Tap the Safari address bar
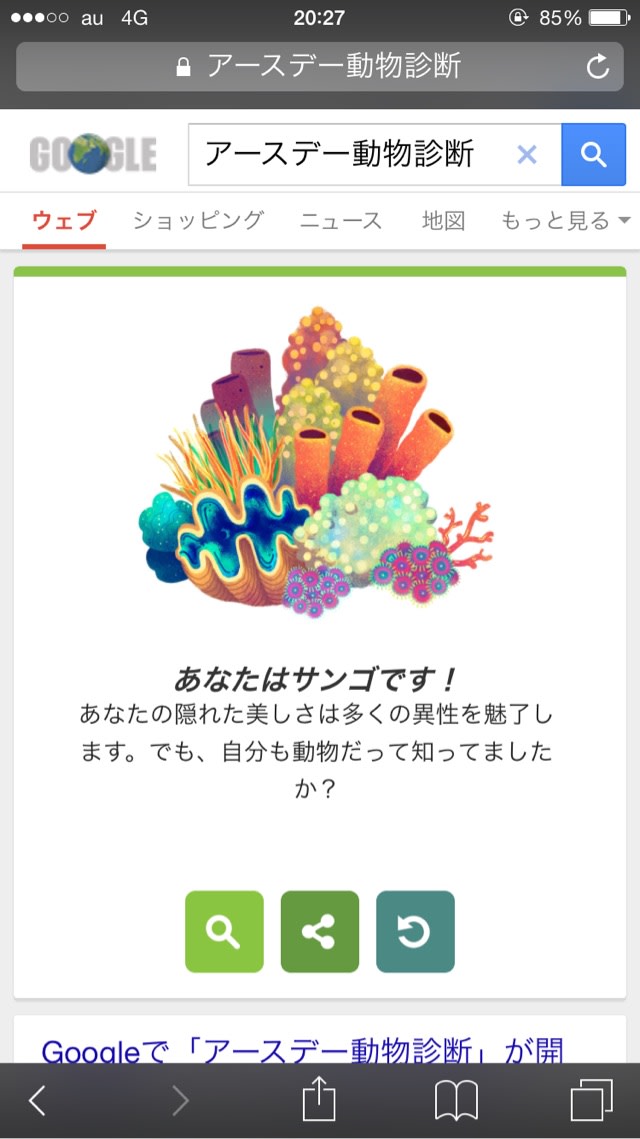Viewport: 640px width, 1139px height. pyautogui.click(x=320, y=67)
